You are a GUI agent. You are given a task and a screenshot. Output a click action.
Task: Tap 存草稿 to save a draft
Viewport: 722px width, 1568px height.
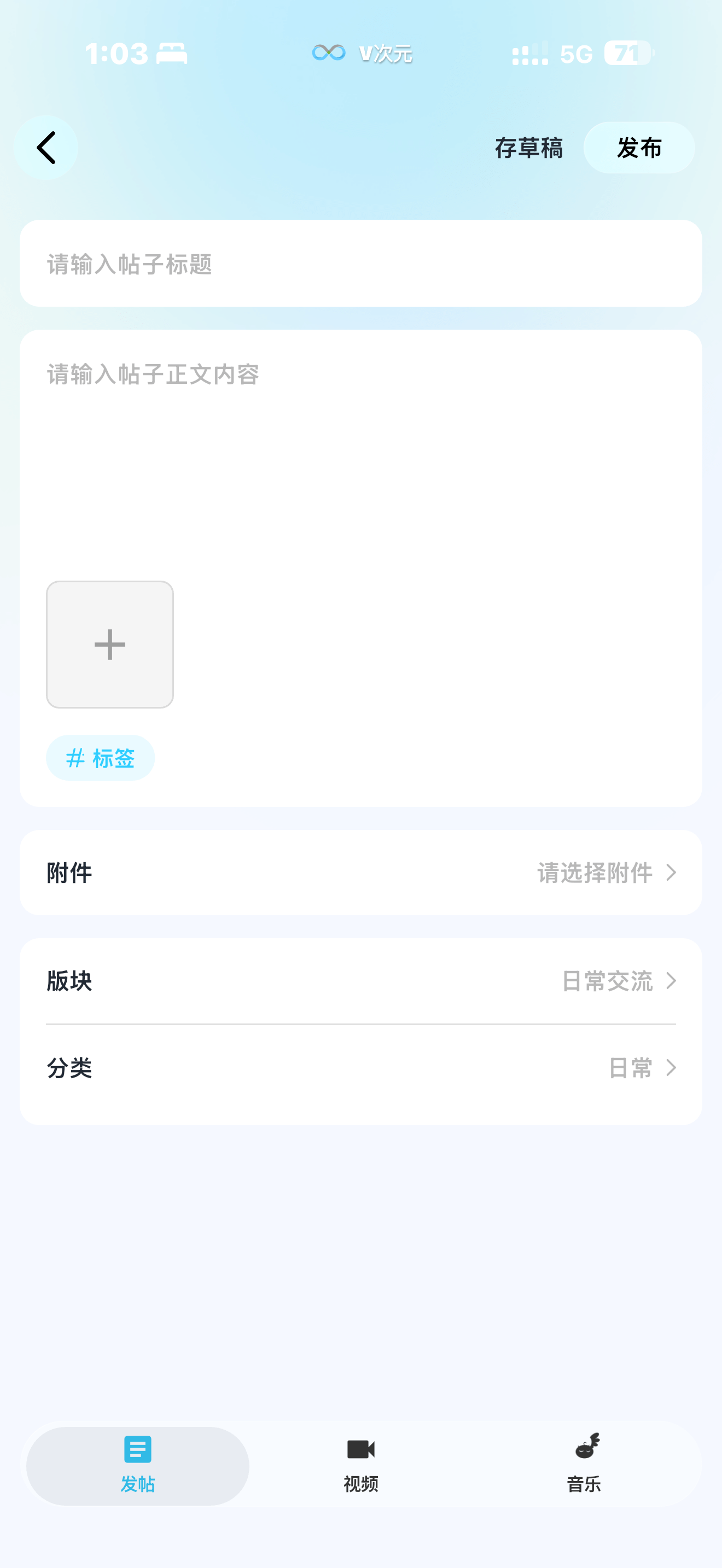(x=529, y=147)
